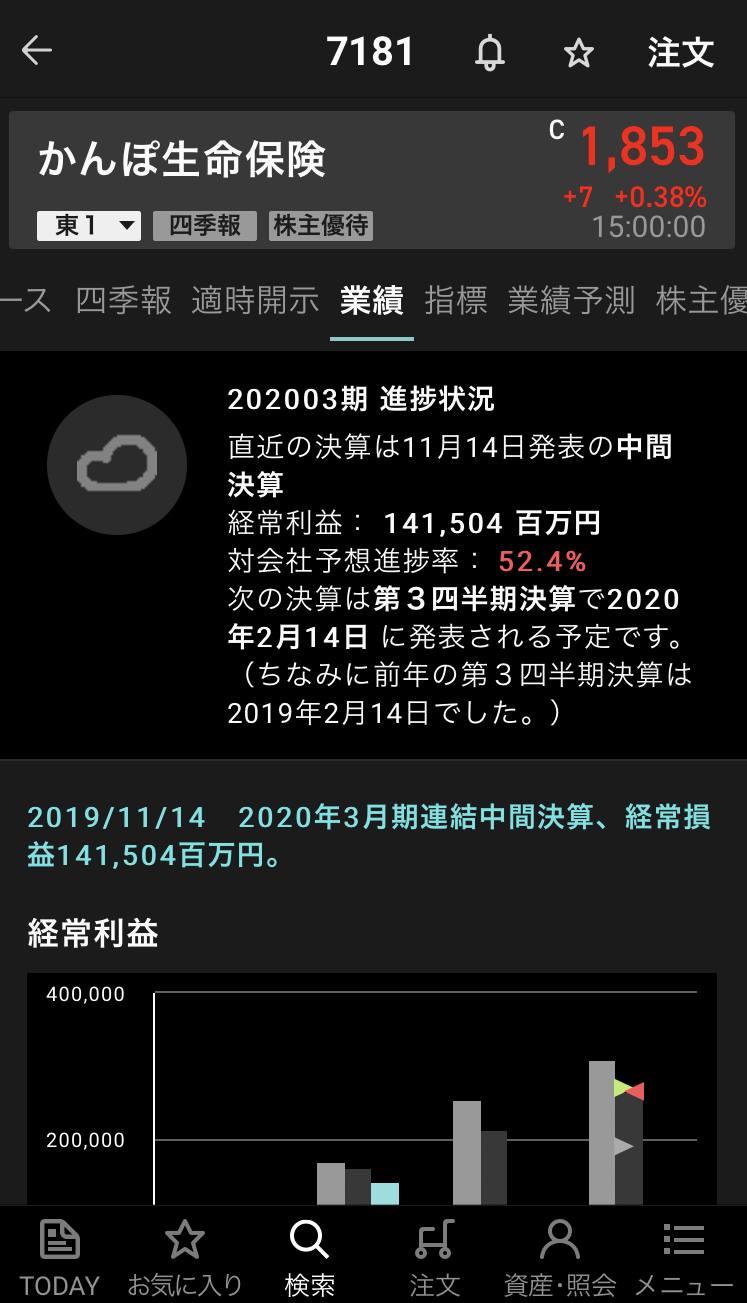
Task: Open the 四季報 chip under company name
Action: [204, 226]
